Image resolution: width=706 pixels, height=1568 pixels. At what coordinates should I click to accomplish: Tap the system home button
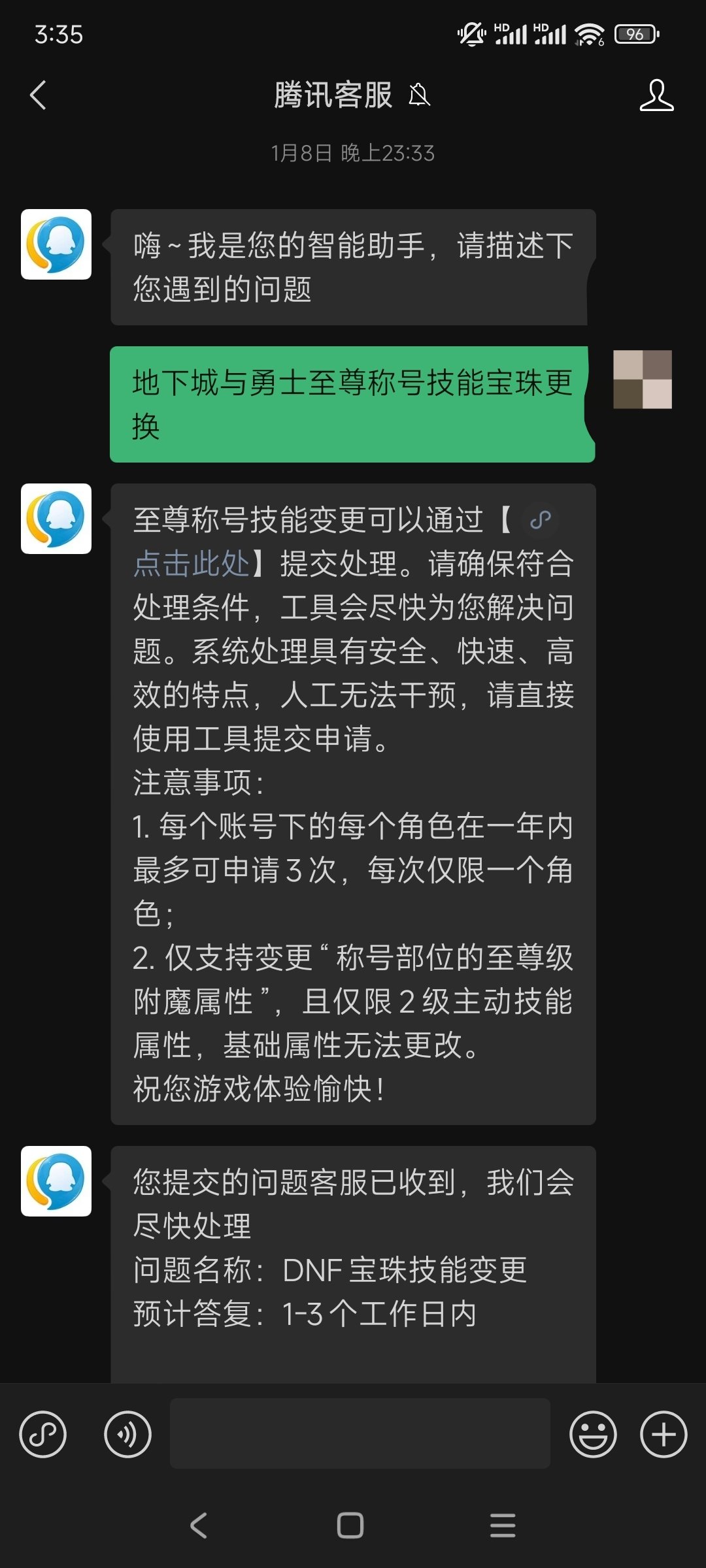pos(350,1526)
